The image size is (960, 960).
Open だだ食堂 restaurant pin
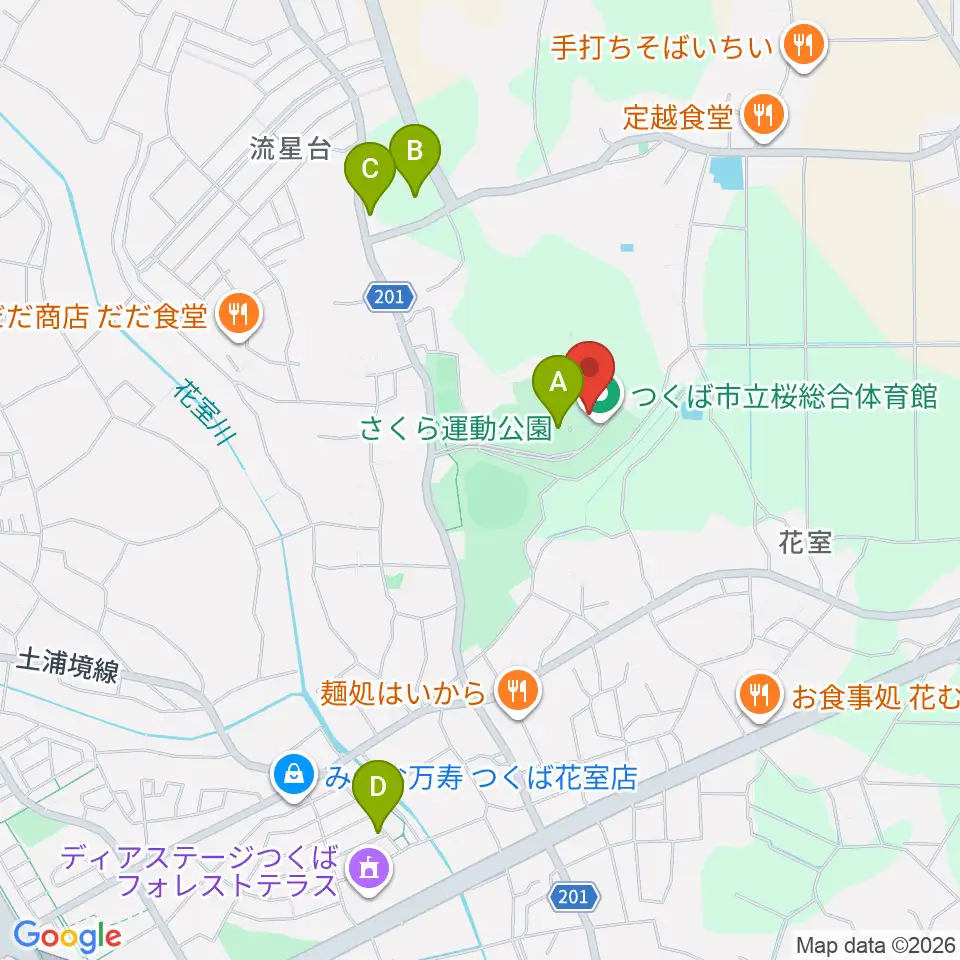click(239, 316)
